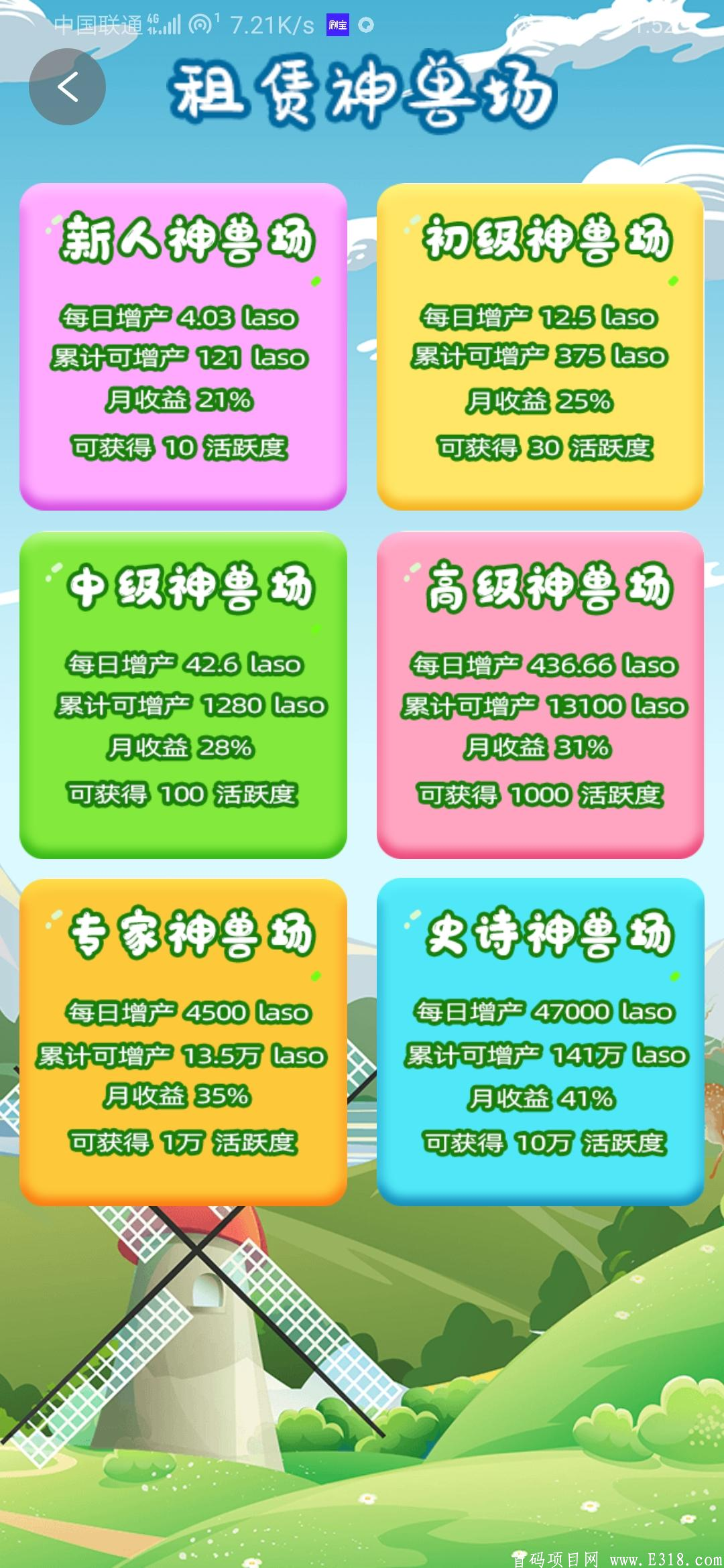The image size is (724, 1568).
Task: Tap the 高级神兽场 card
Action: tap(540, 695)
